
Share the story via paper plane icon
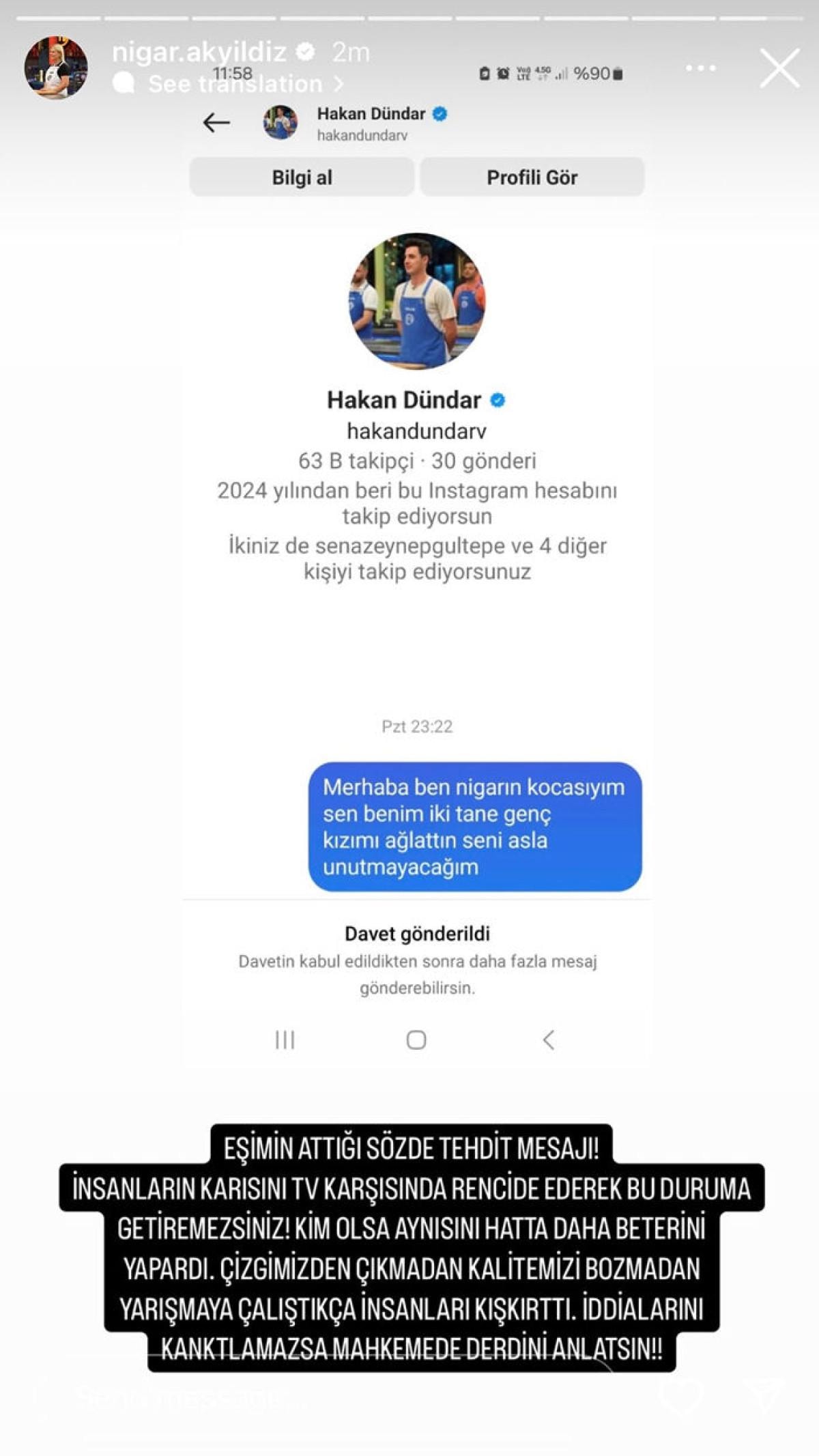(762, 1397)
